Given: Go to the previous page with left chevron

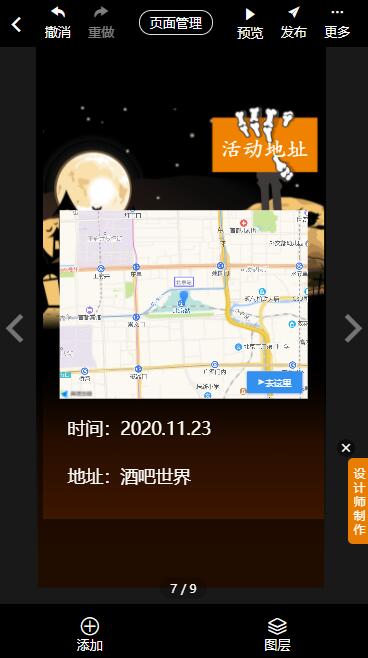Looking at the screenshot, I should pos(15,329).
